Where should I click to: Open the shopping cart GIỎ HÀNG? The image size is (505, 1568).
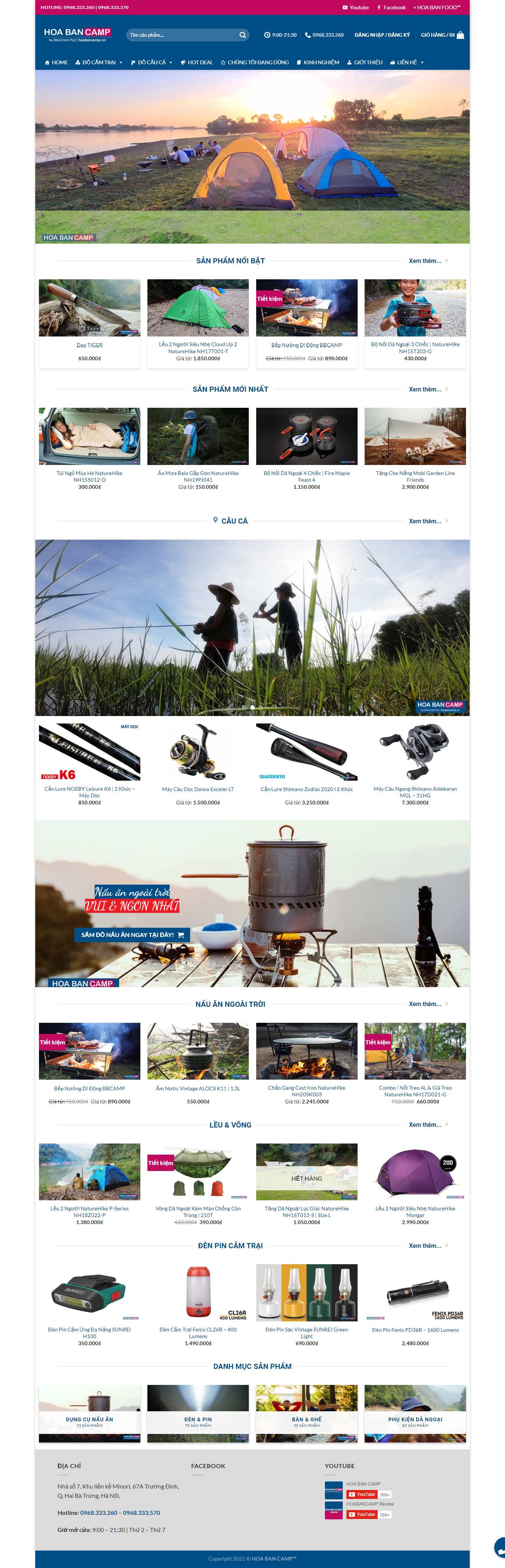point(442,35)
